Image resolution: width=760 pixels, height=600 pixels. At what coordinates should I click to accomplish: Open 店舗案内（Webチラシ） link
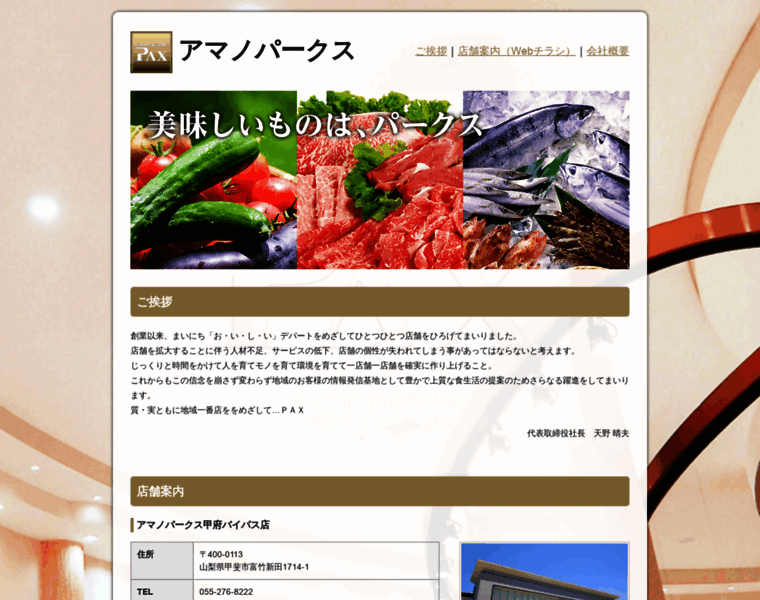516,51
